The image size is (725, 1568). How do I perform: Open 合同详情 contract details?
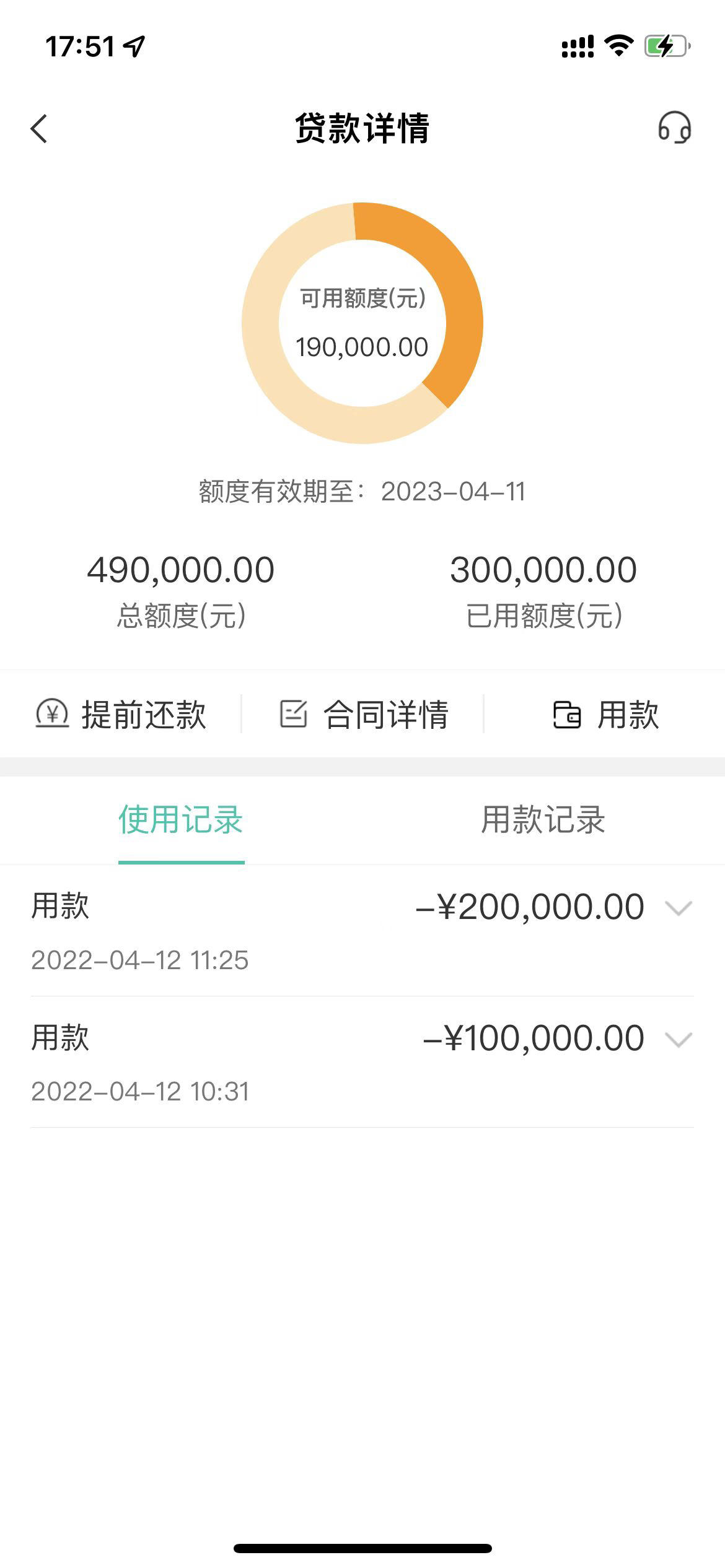pos(364,714)
